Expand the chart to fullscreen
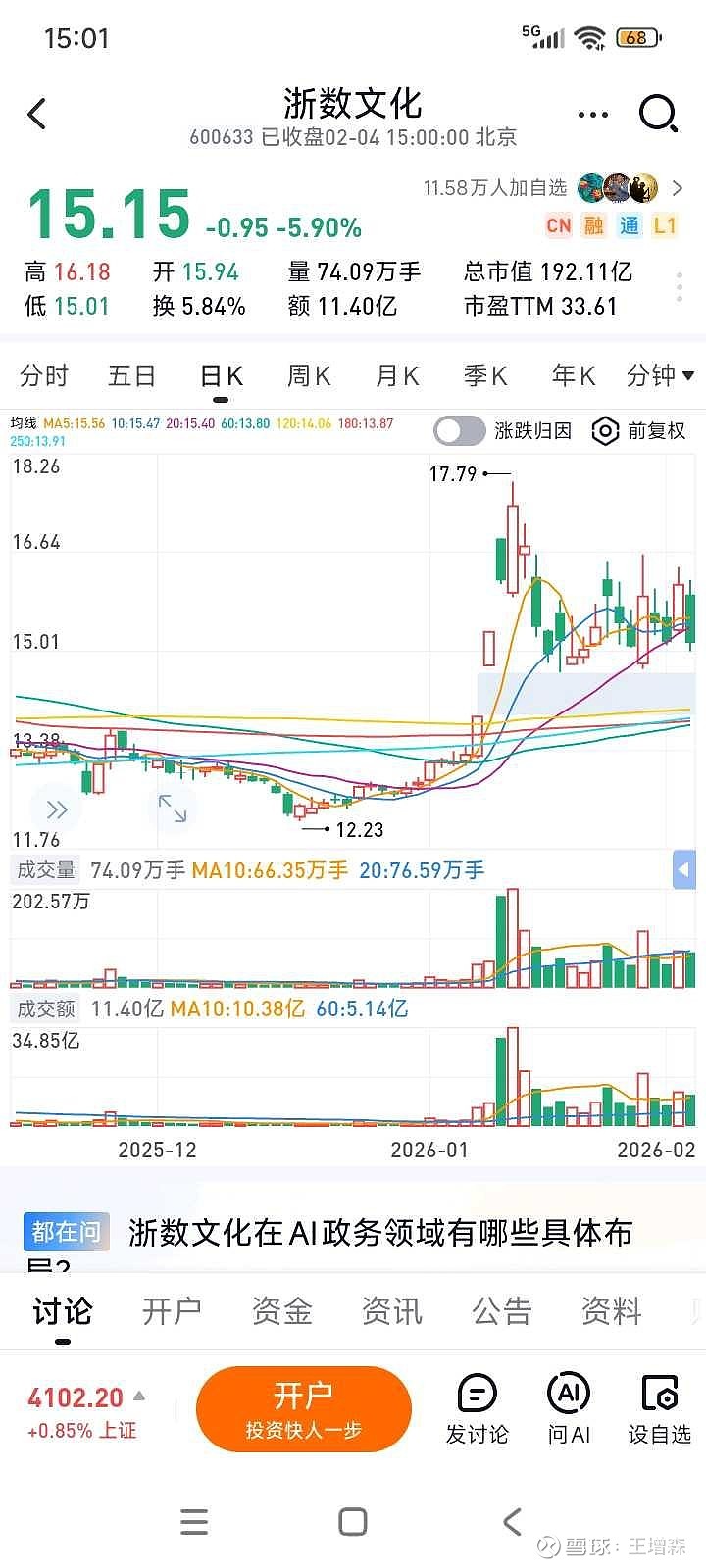This screenshot has width=706, height=1568. [173, 808]
